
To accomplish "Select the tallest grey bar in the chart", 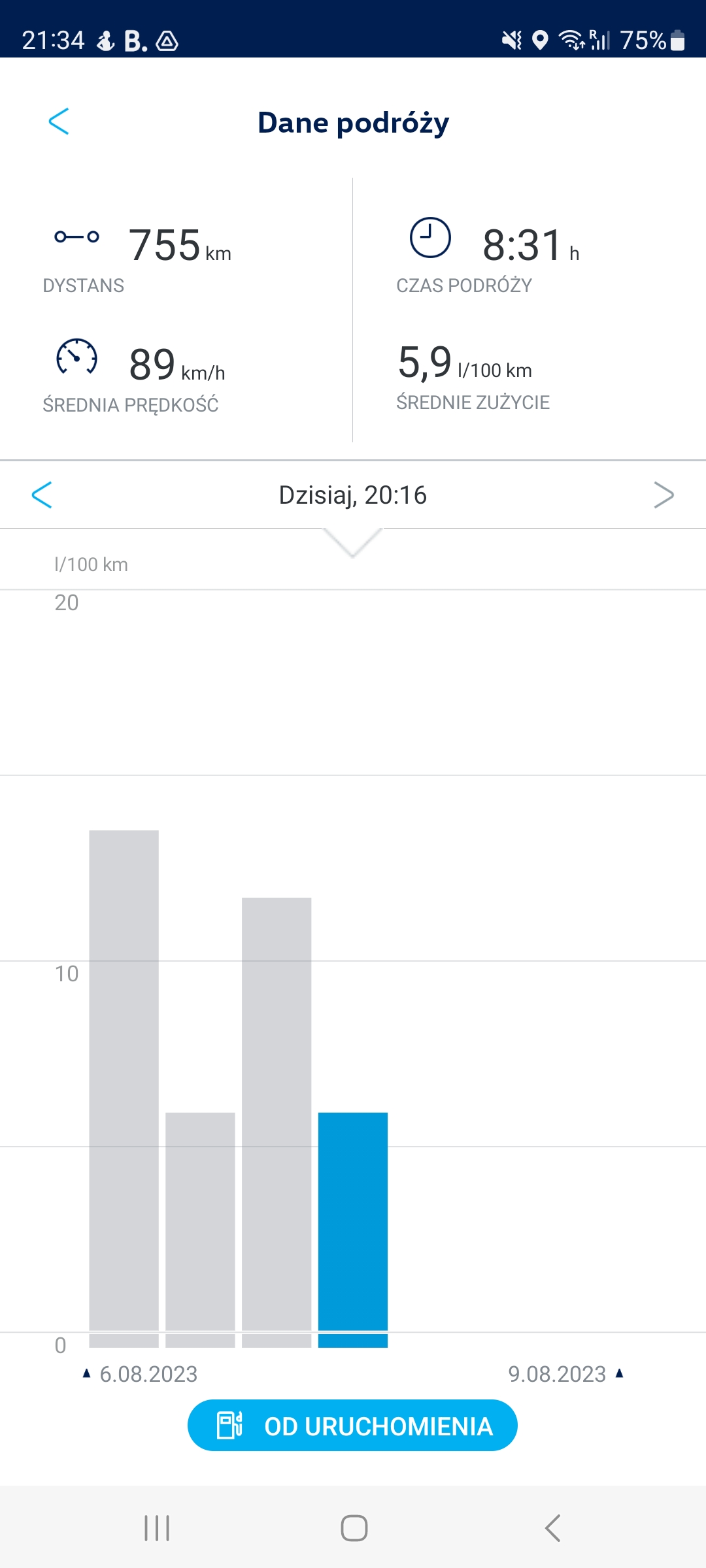I will point(124,1085).
